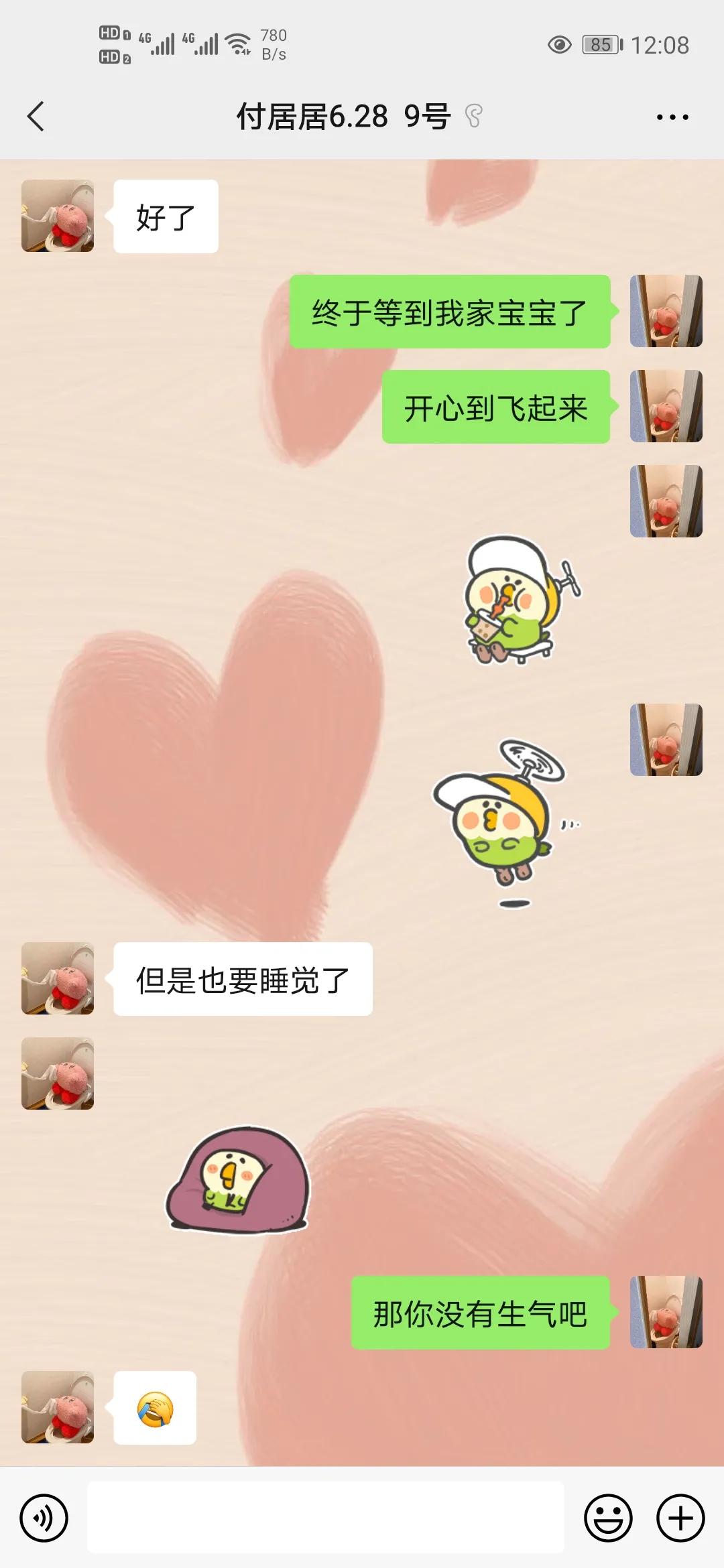
Task: Tap the message bubble saying 开心到飞起来
Action: (496, 409)
